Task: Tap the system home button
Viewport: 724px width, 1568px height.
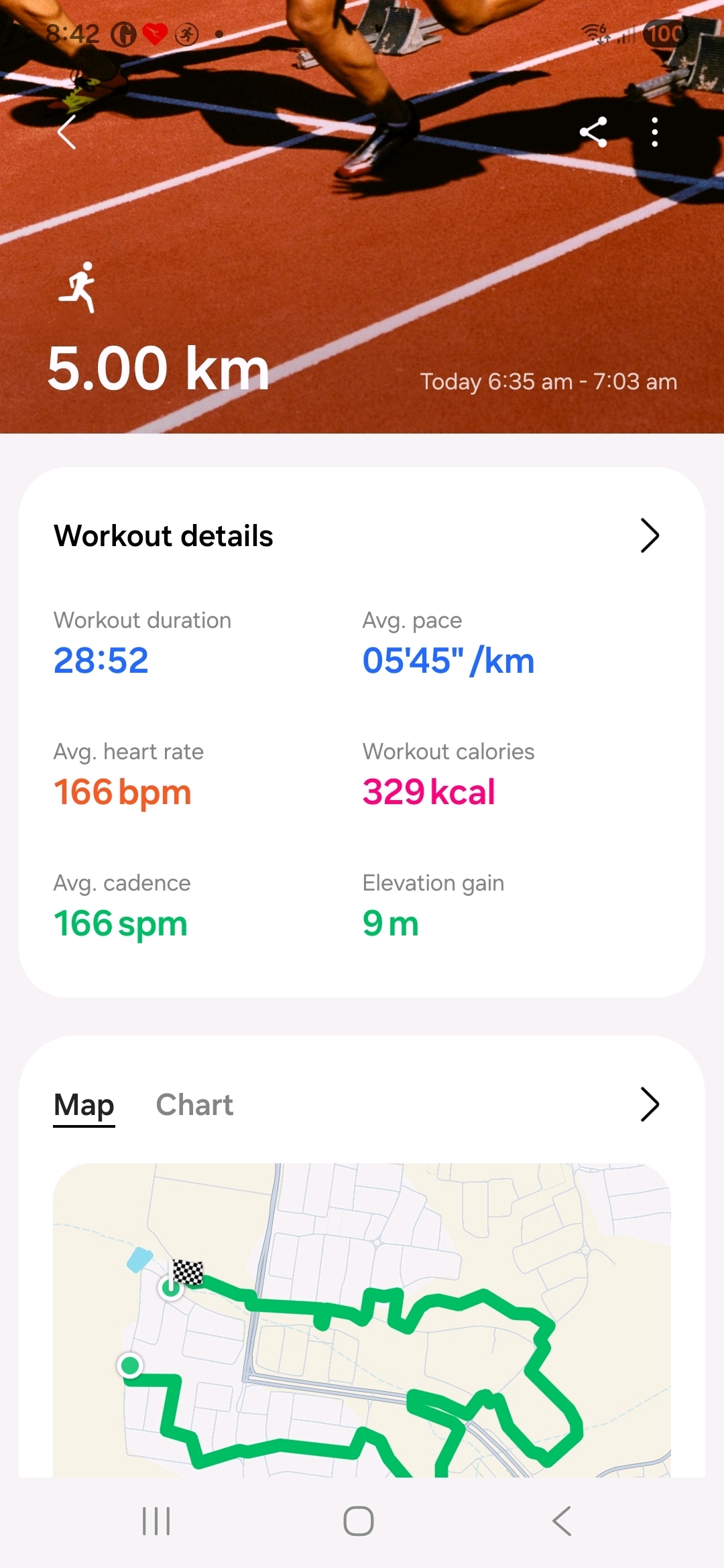Action: (359, 1521)
